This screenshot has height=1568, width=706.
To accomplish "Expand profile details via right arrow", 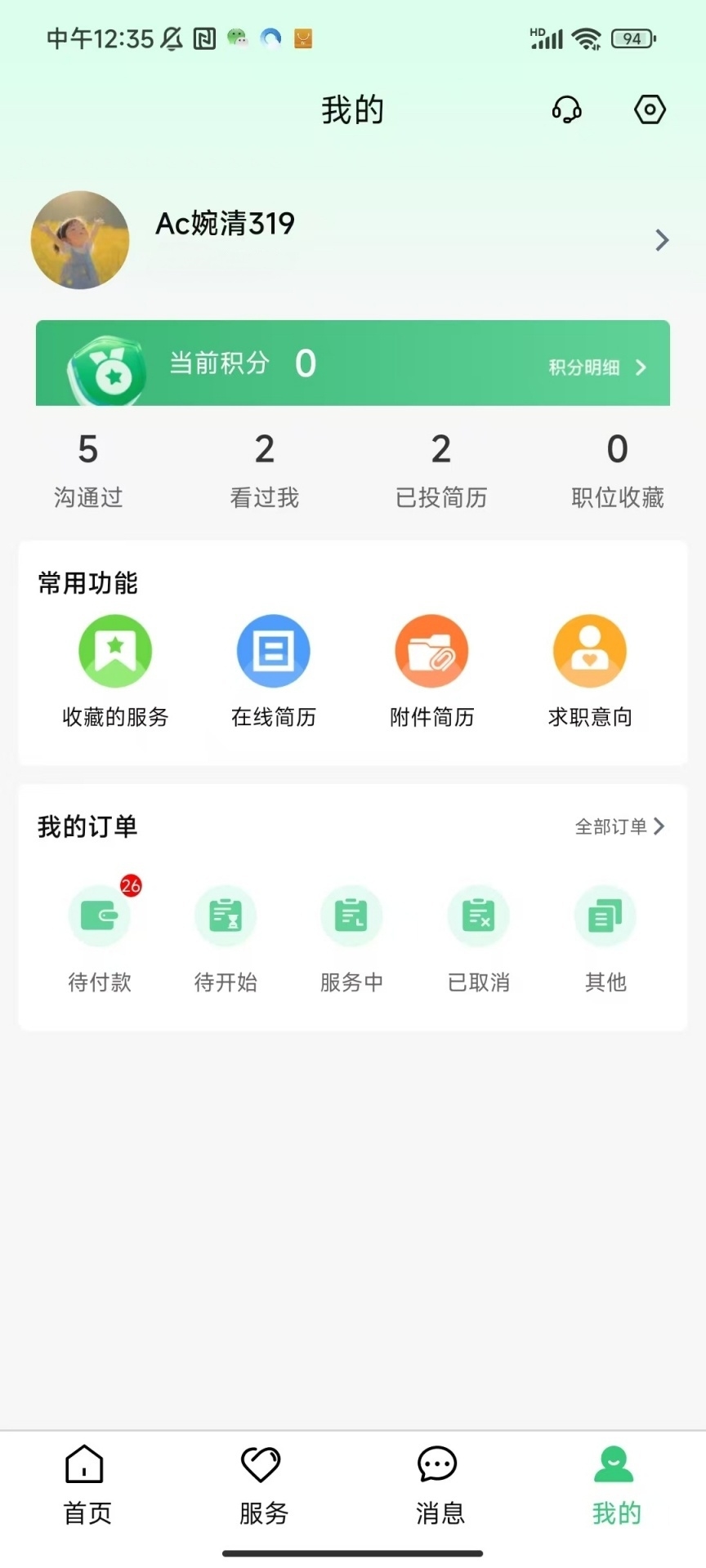I will click(662, 240).
